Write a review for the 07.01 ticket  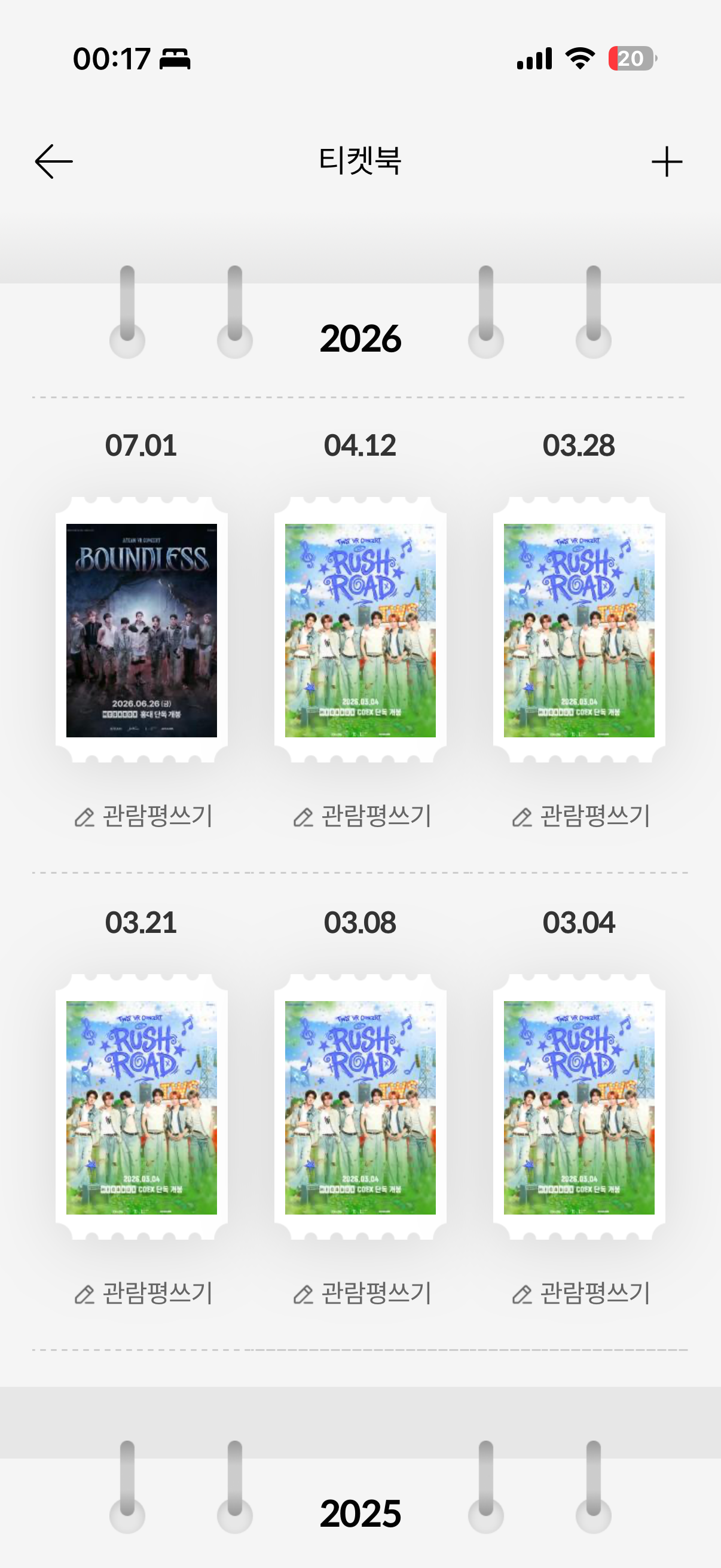(143, 816)
